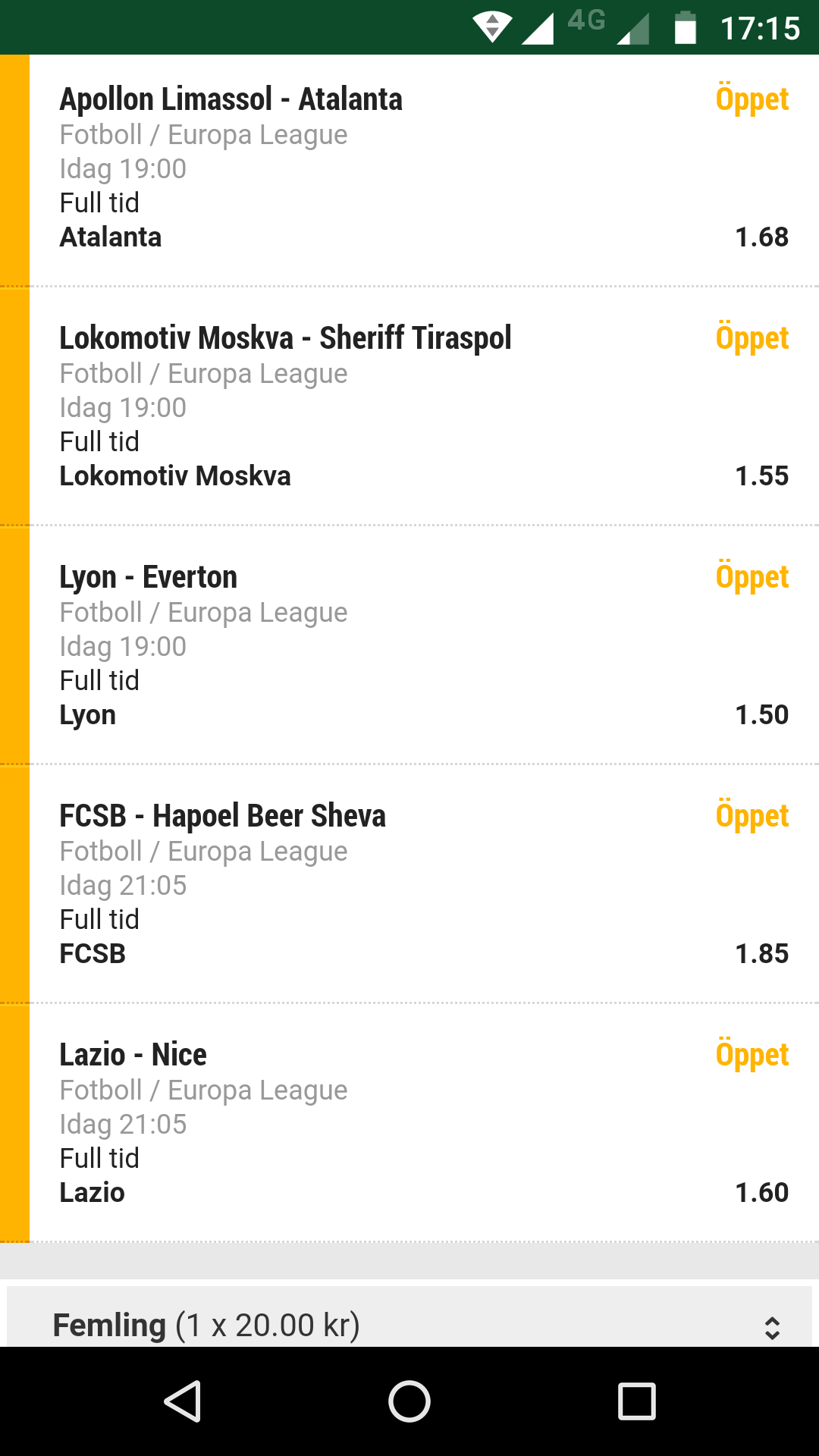This screenshot has height=1456, width=819.
Task: Expand the Femling bet type dropdown
Action: pos(409,1319)
